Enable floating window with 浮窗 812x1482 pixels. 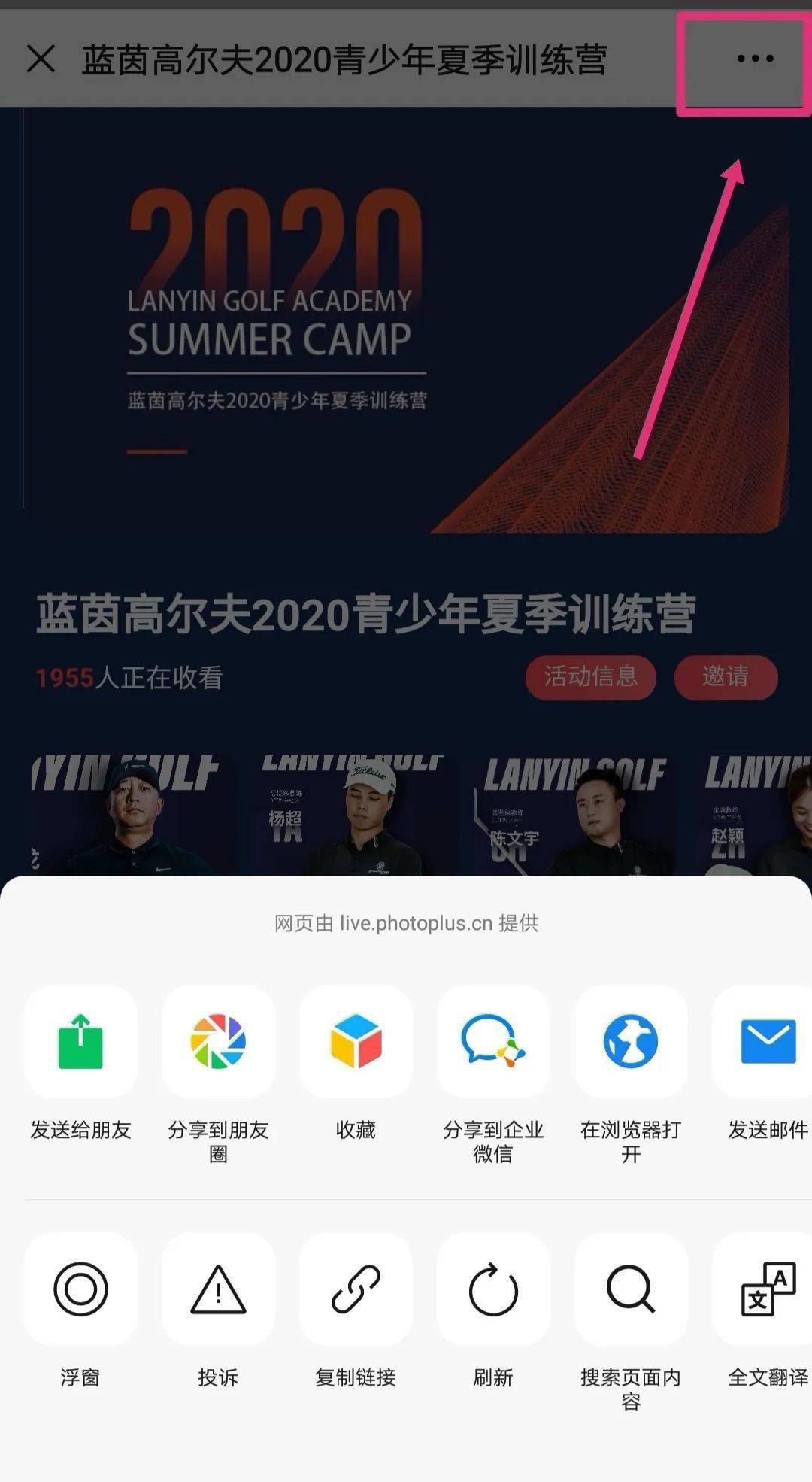(80, 1289)
